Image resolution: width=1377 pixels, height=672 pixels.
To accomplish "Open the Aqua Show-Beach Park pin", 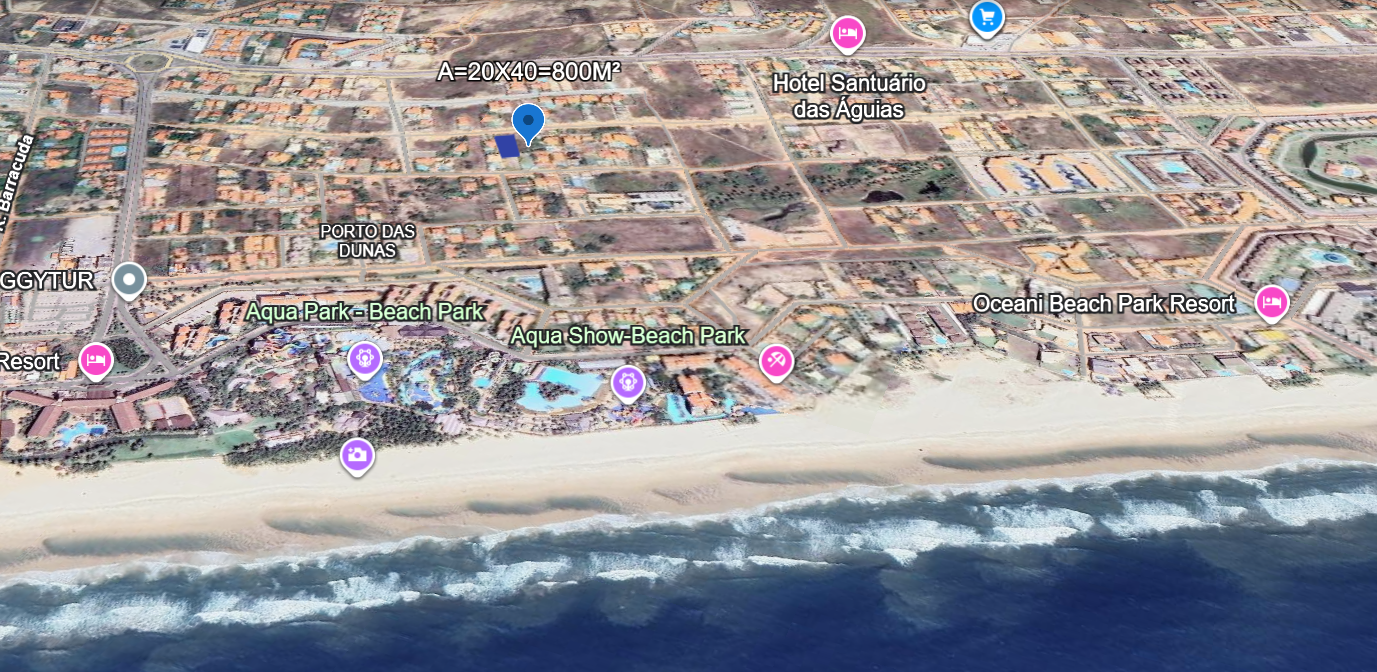I will [x=627, y=381].
